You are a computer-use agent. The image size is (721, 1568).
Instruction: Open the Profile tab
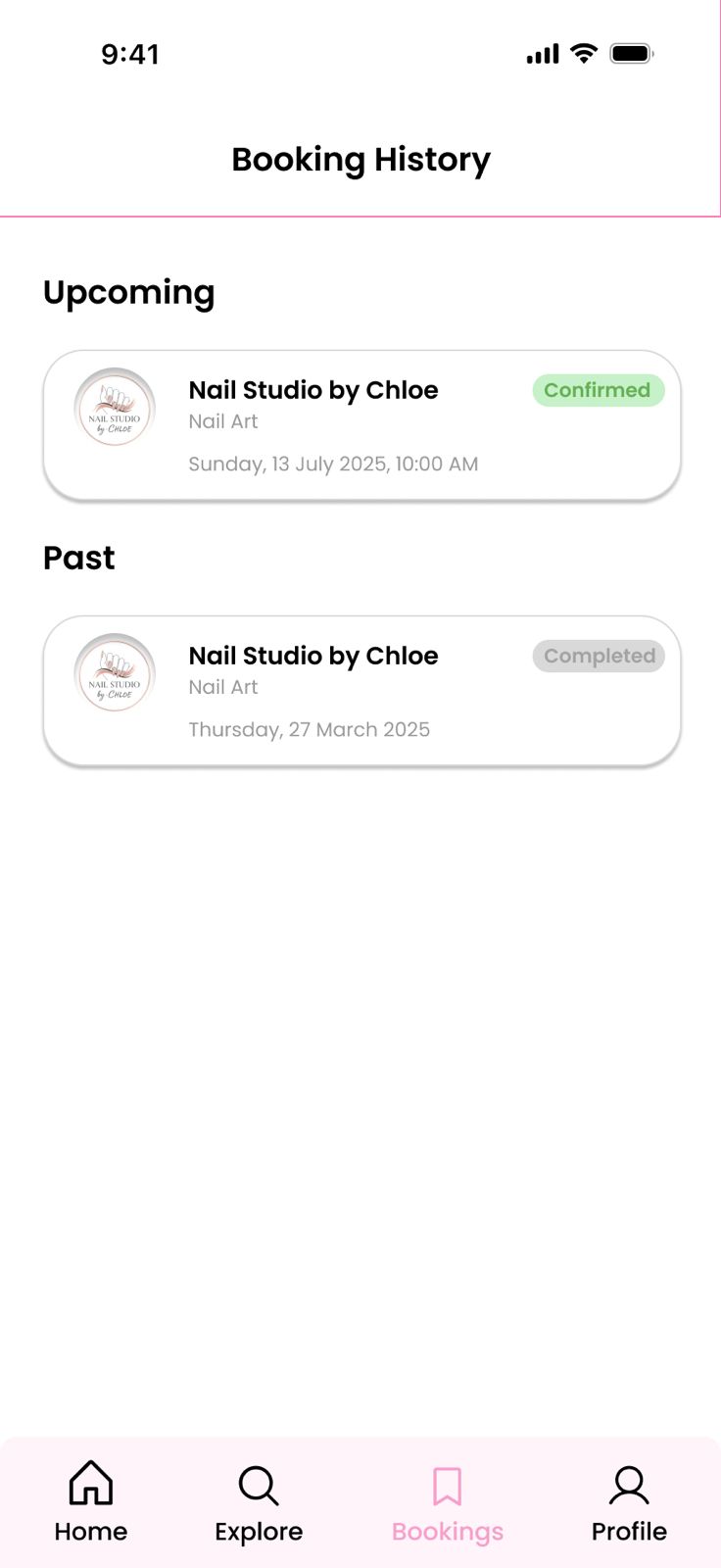[629, 1503]
